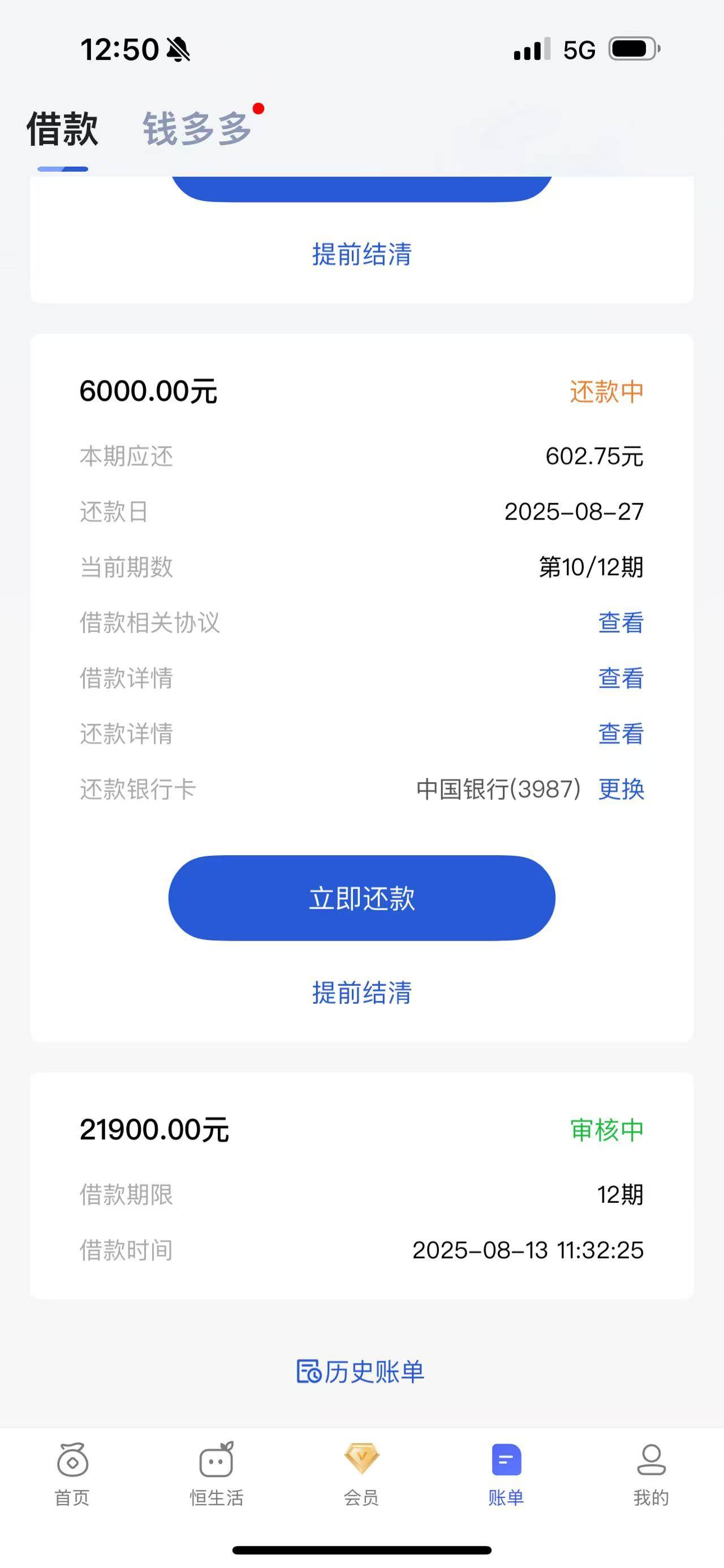
Task: Switch to the 会员 tab
Action: click(361, 1474)
